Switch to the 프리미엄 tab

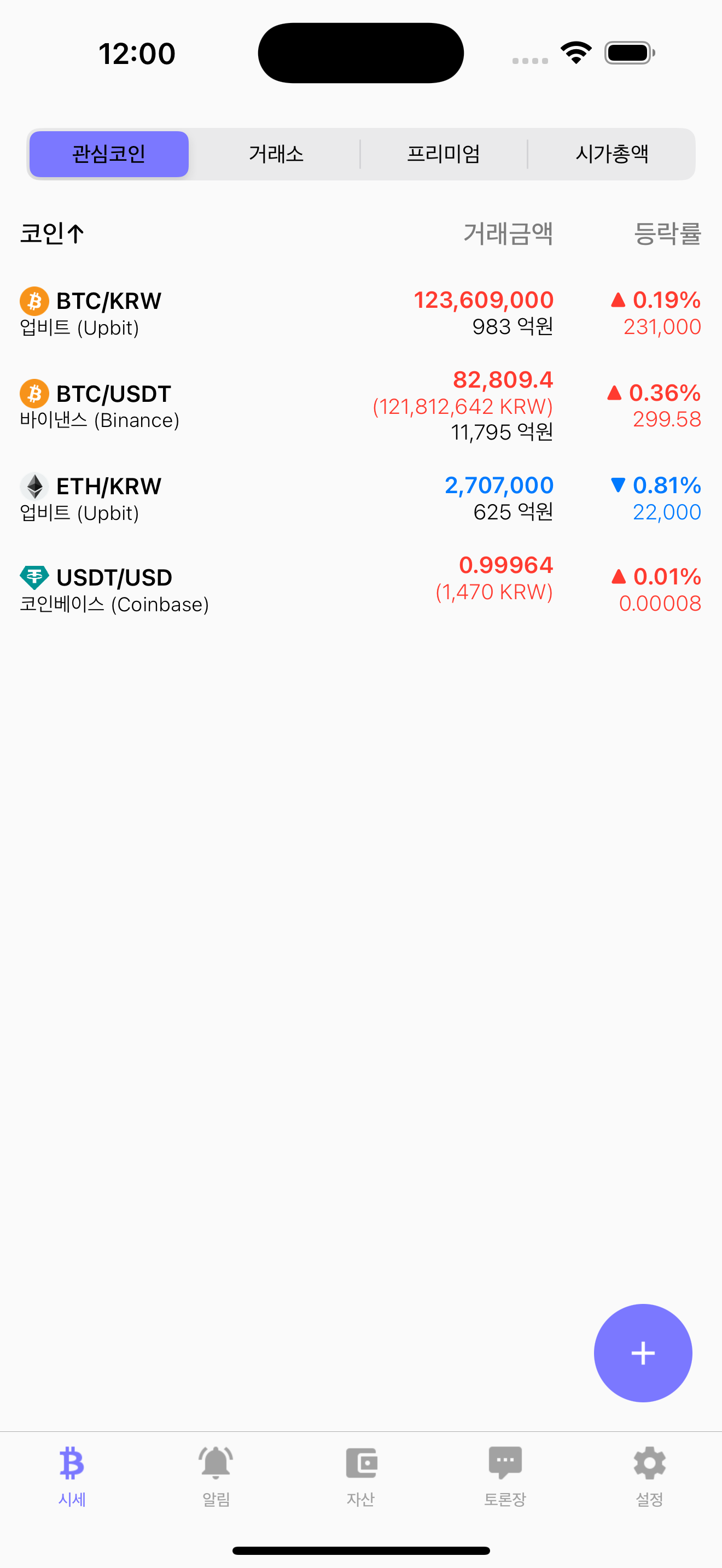point(444,154)
